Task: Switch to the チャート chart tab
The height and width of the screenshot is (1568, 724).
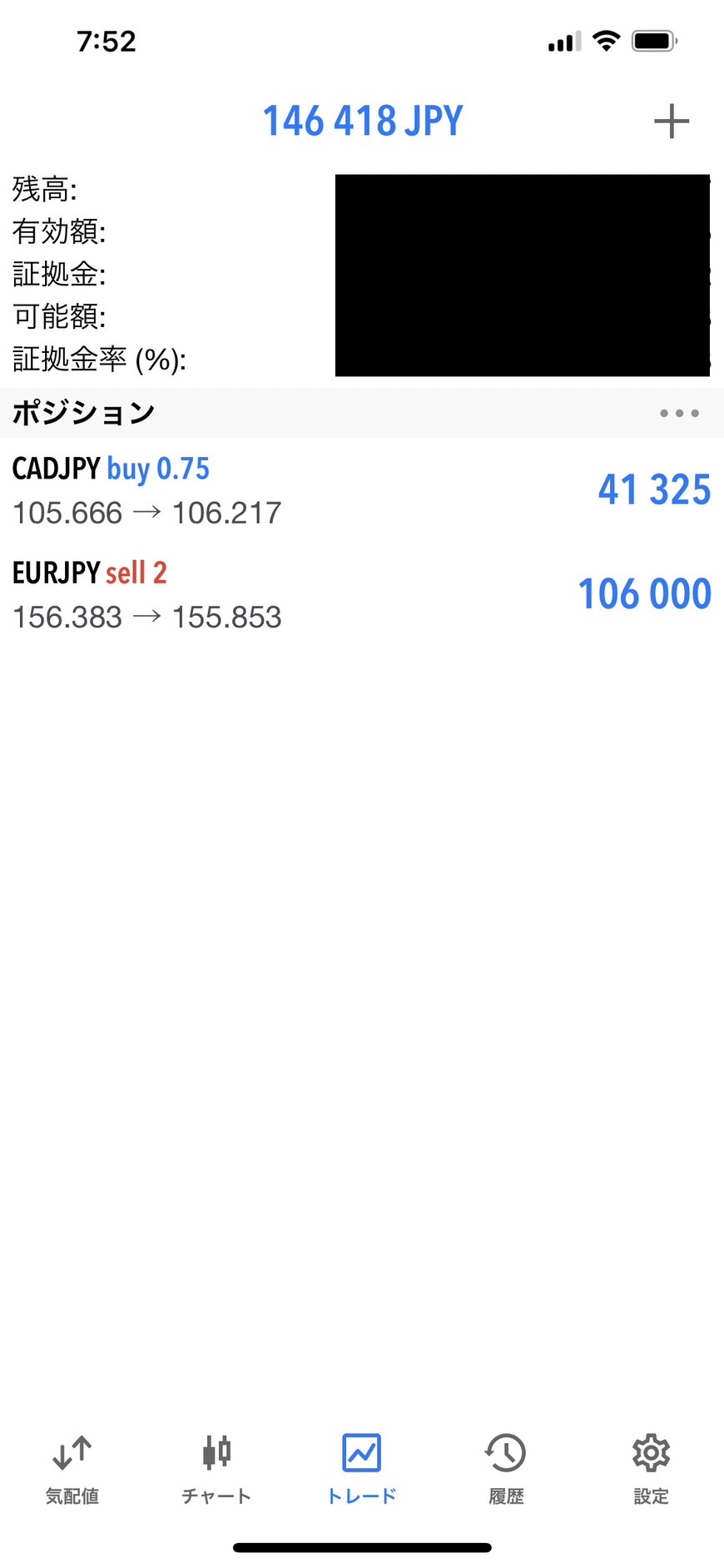Action: pos(216,1469)
